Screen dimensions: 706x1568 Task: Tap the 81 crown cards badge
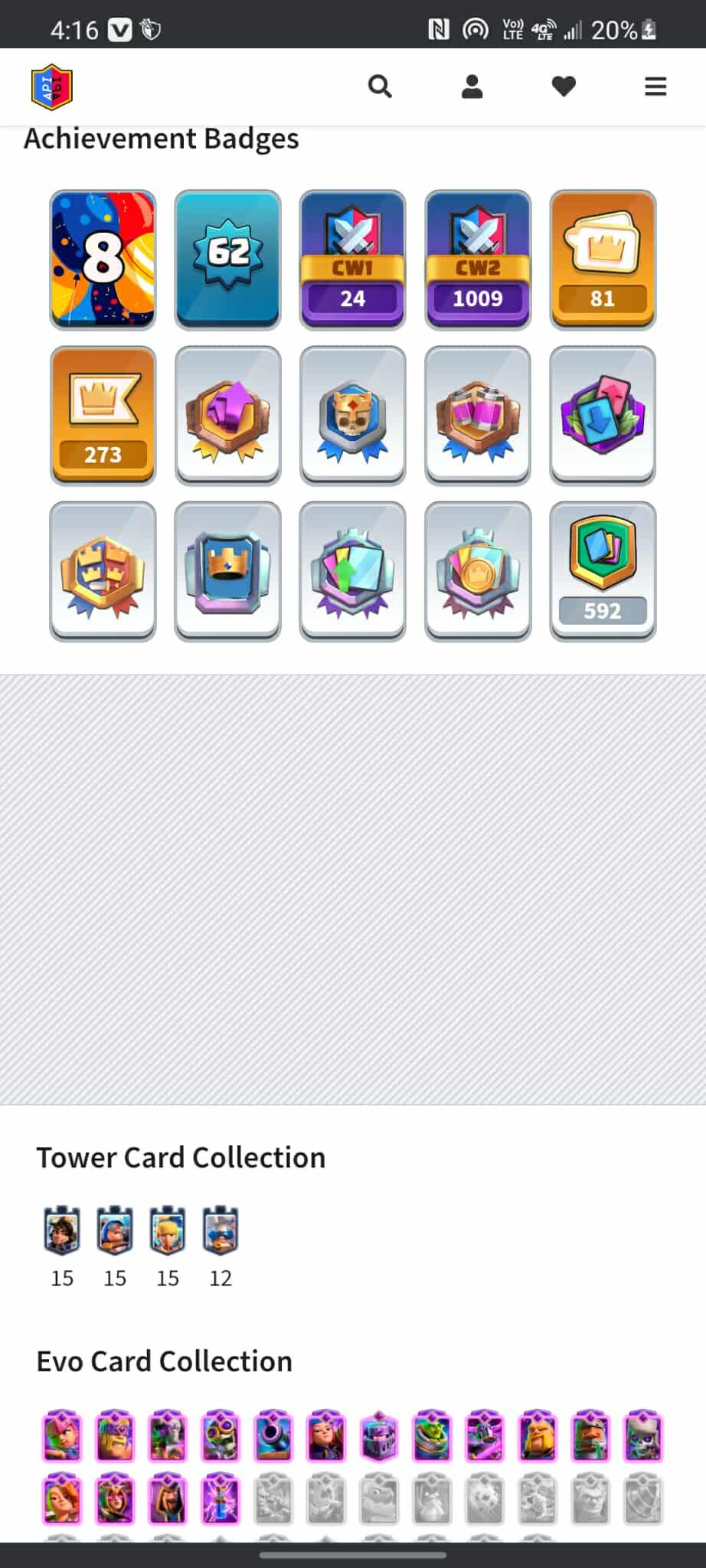tap(603, 260)
